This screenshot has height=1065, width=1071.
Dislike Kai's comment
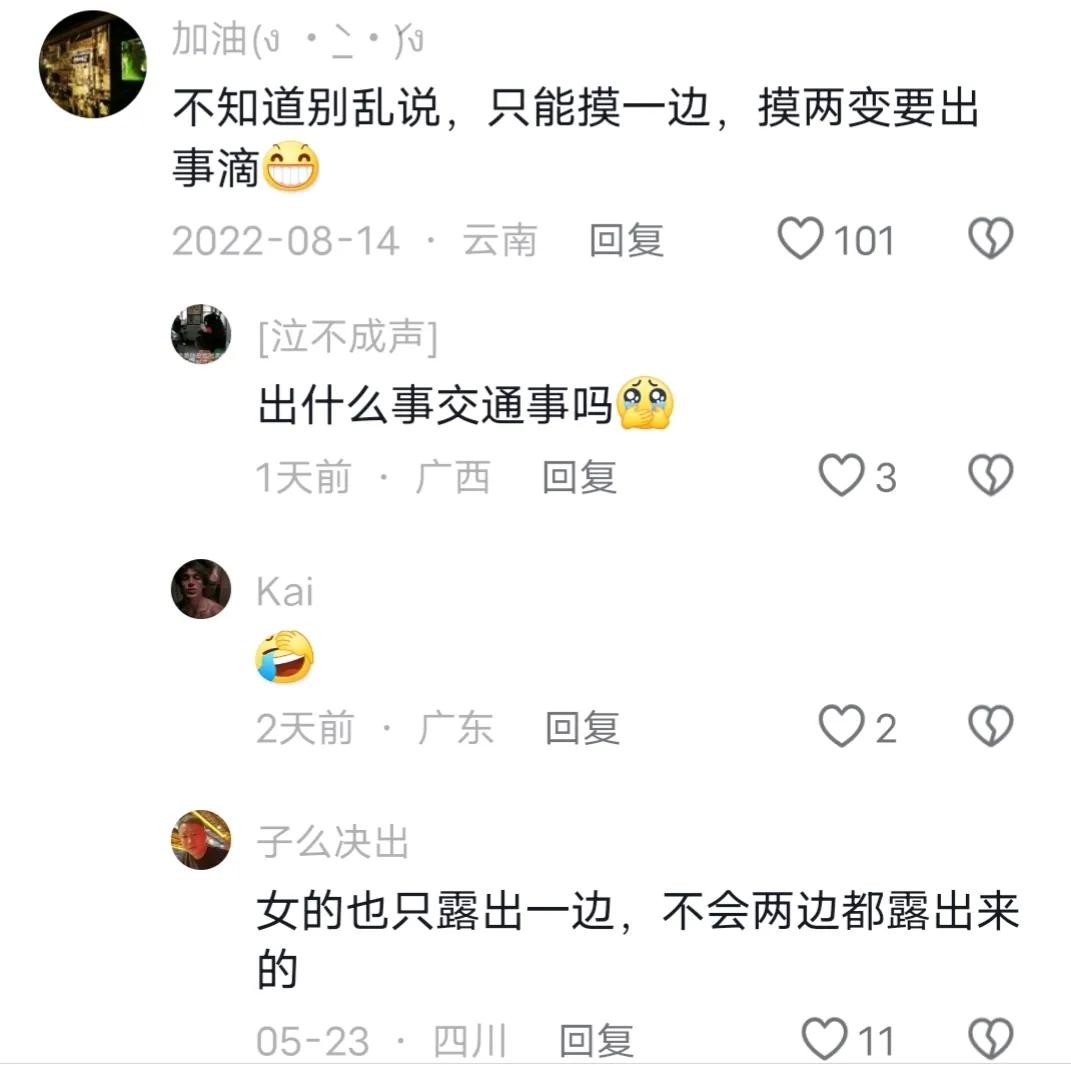coord(990,727)
